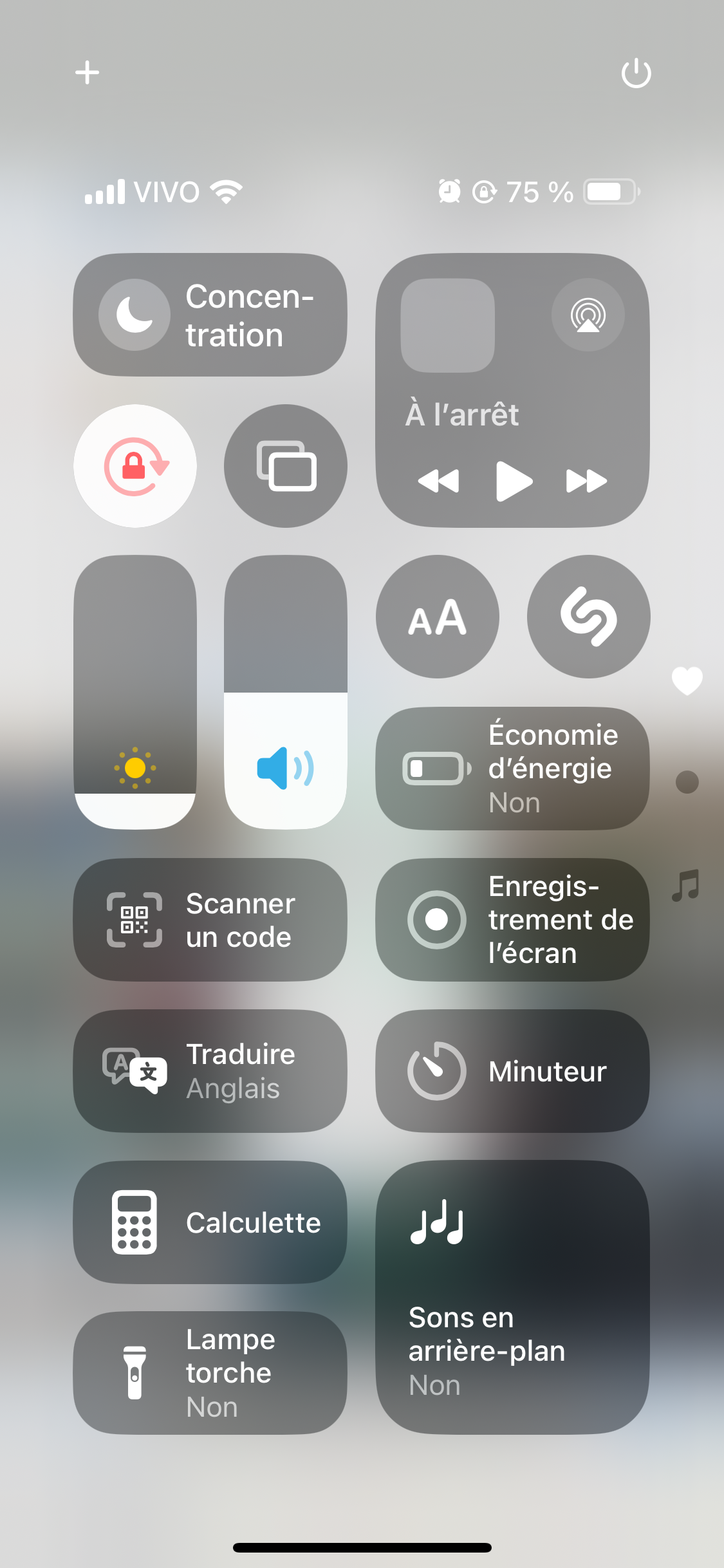Open the Minuteur timer

[512, 1071]
